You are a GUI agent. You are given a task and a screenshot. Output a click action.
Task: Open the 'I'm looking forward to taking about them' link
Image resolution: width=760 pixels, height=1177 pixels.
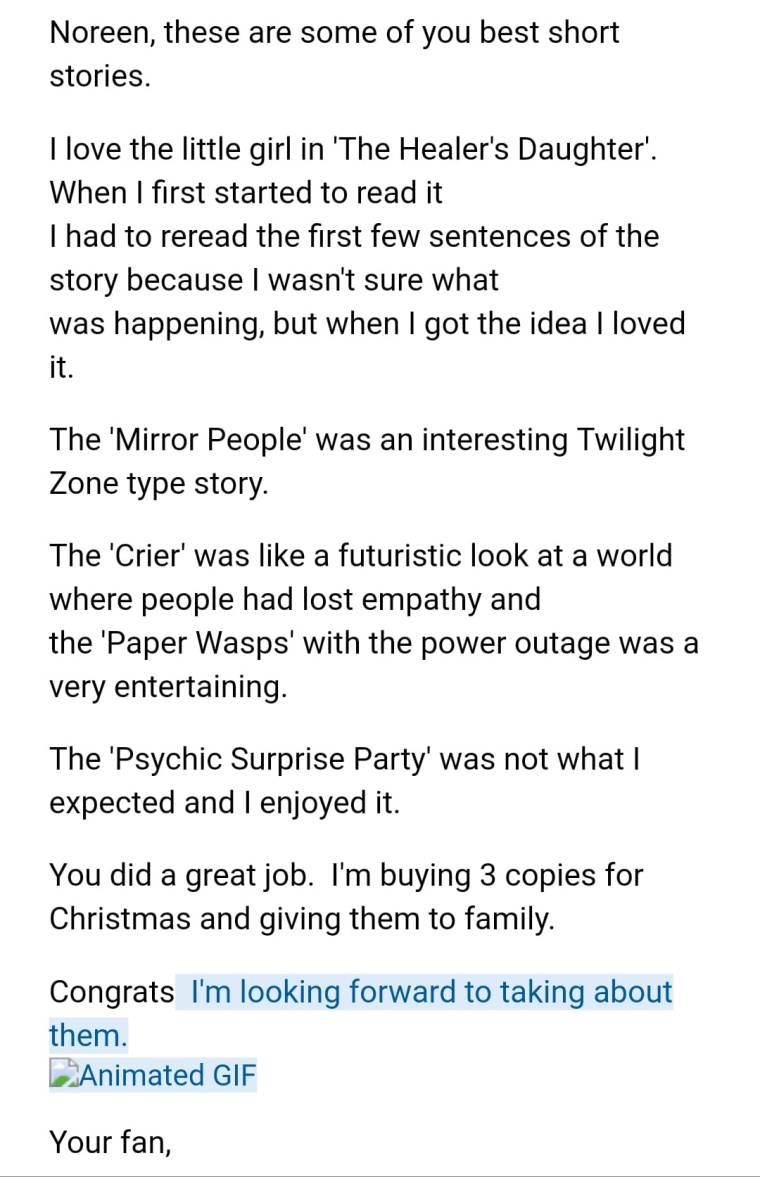point(431,992)
